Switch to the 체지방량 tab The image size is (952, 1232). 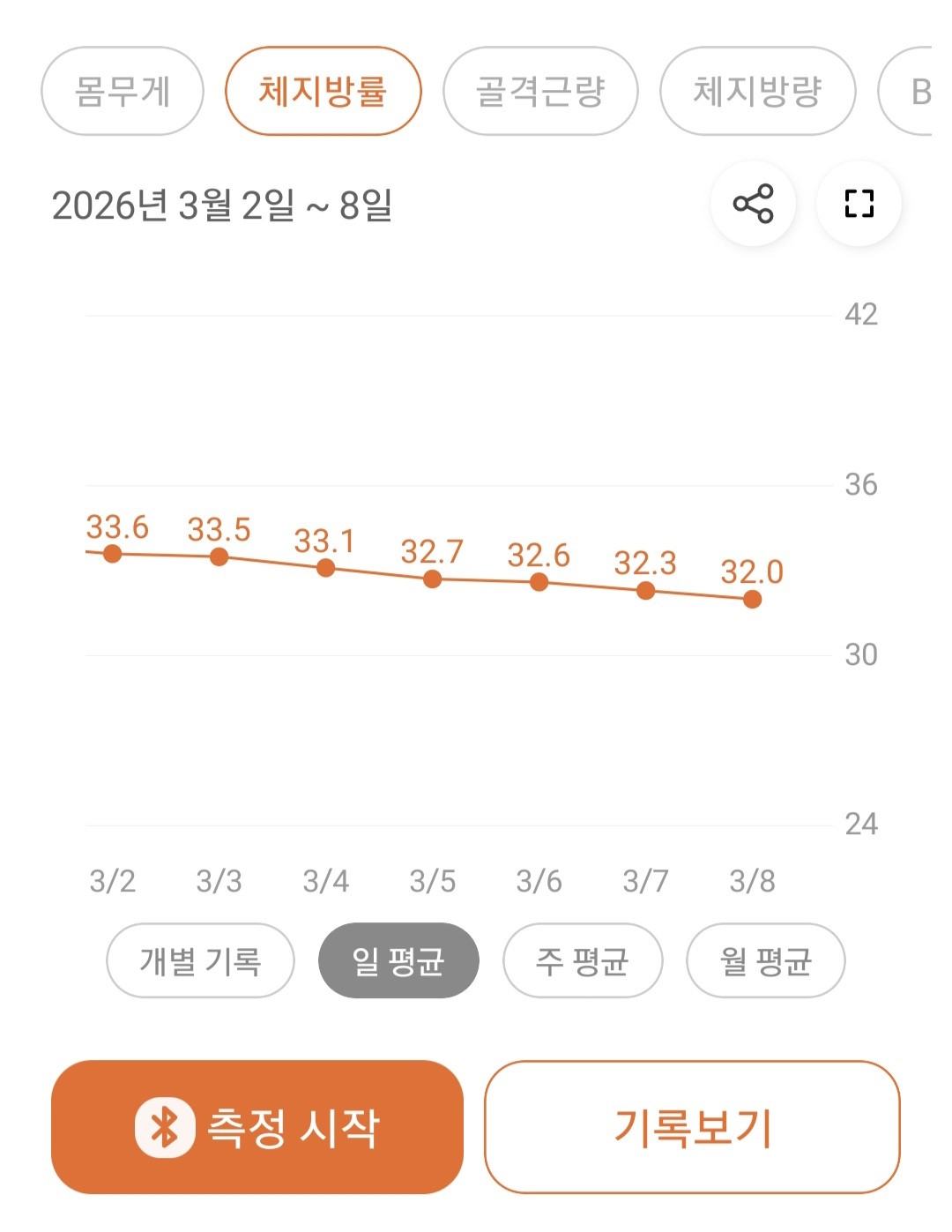(757, 91)
